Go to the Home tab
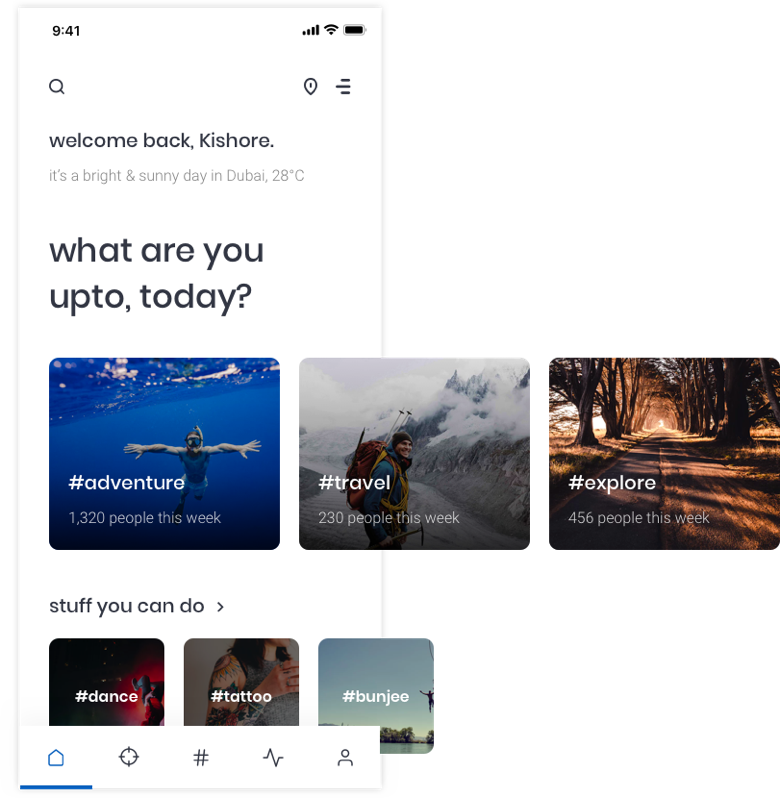The height and width of the screenshot is (798, 780). tap(56, 758)
